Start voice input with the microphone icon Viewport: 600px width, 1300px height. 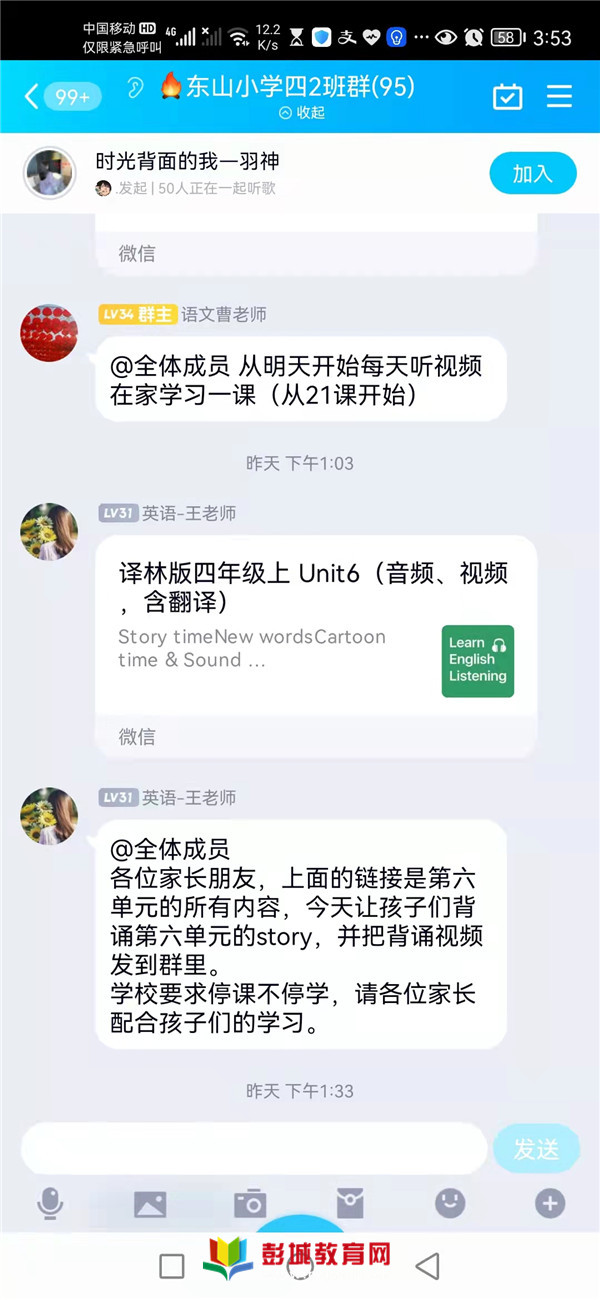[x=50, y=1204]
